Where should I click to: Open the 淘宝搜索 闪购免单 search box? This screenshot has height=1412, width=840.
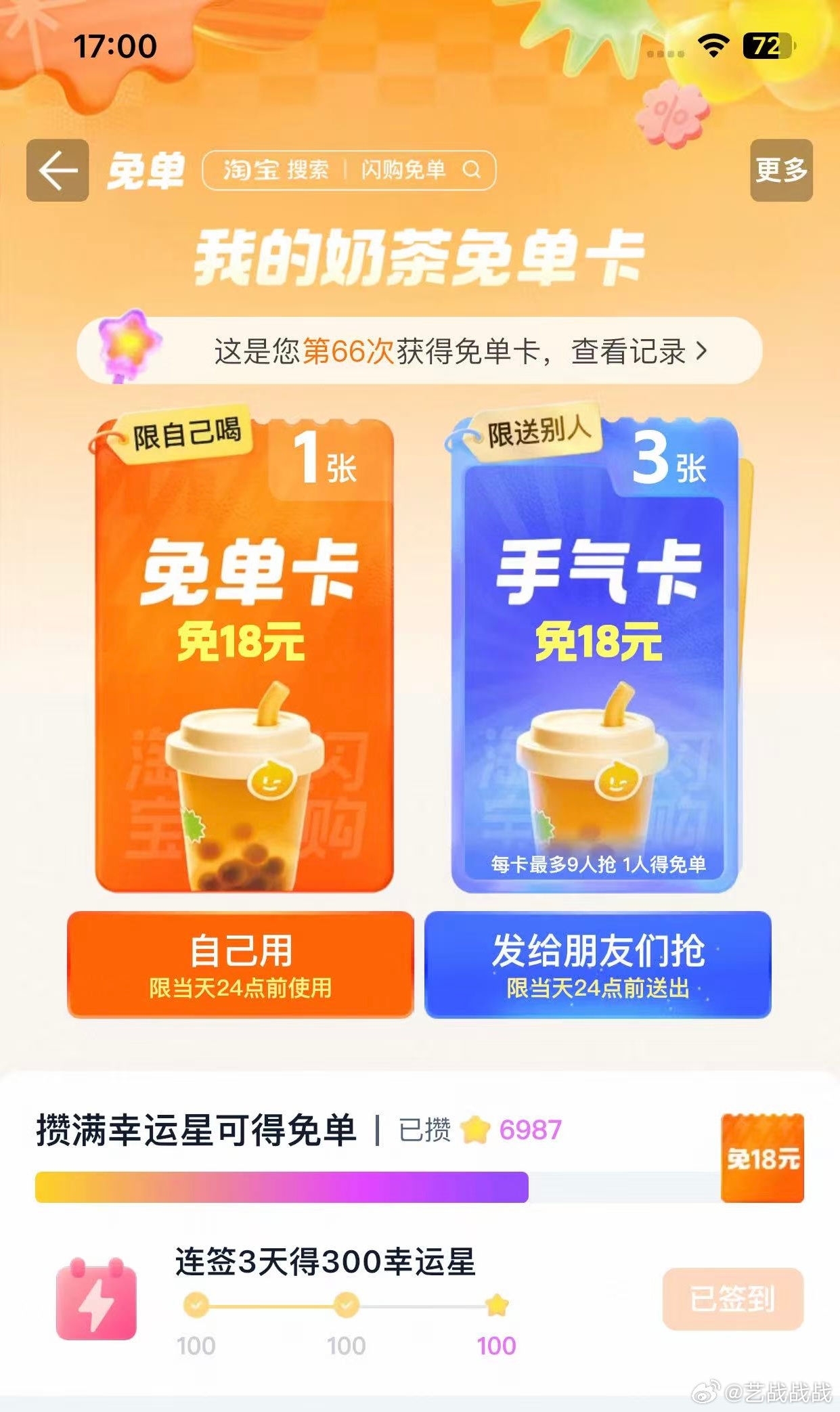[349, 170]
